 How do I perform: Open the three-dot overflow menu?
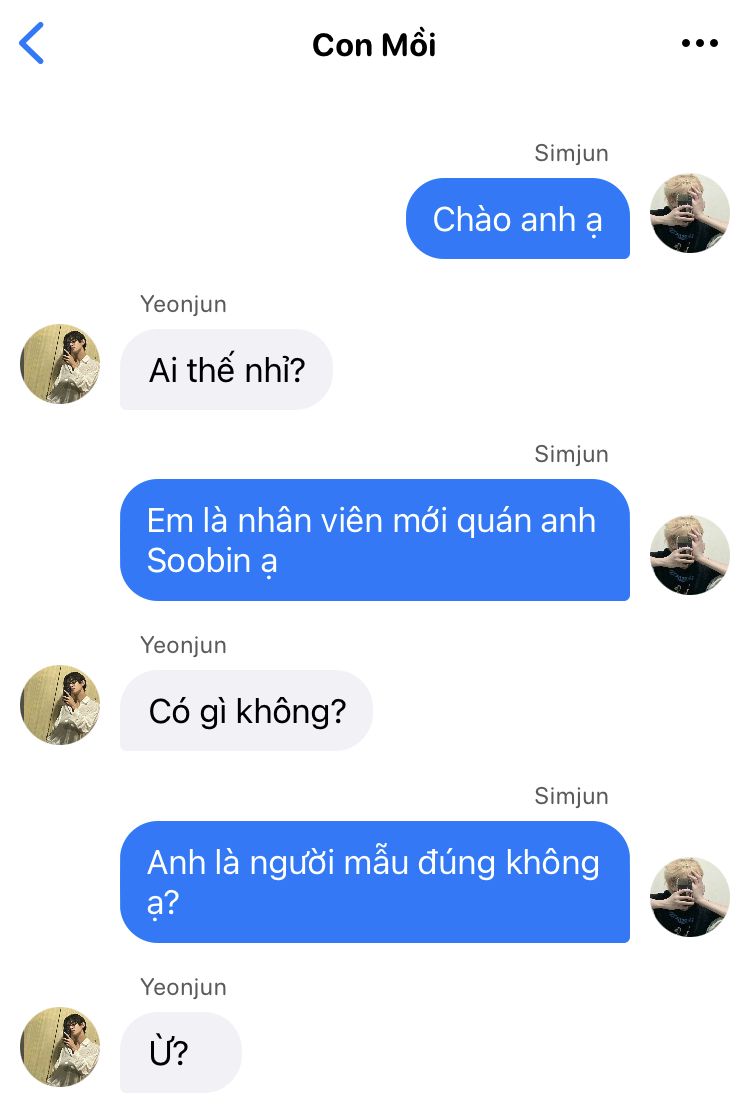point(699,44)
